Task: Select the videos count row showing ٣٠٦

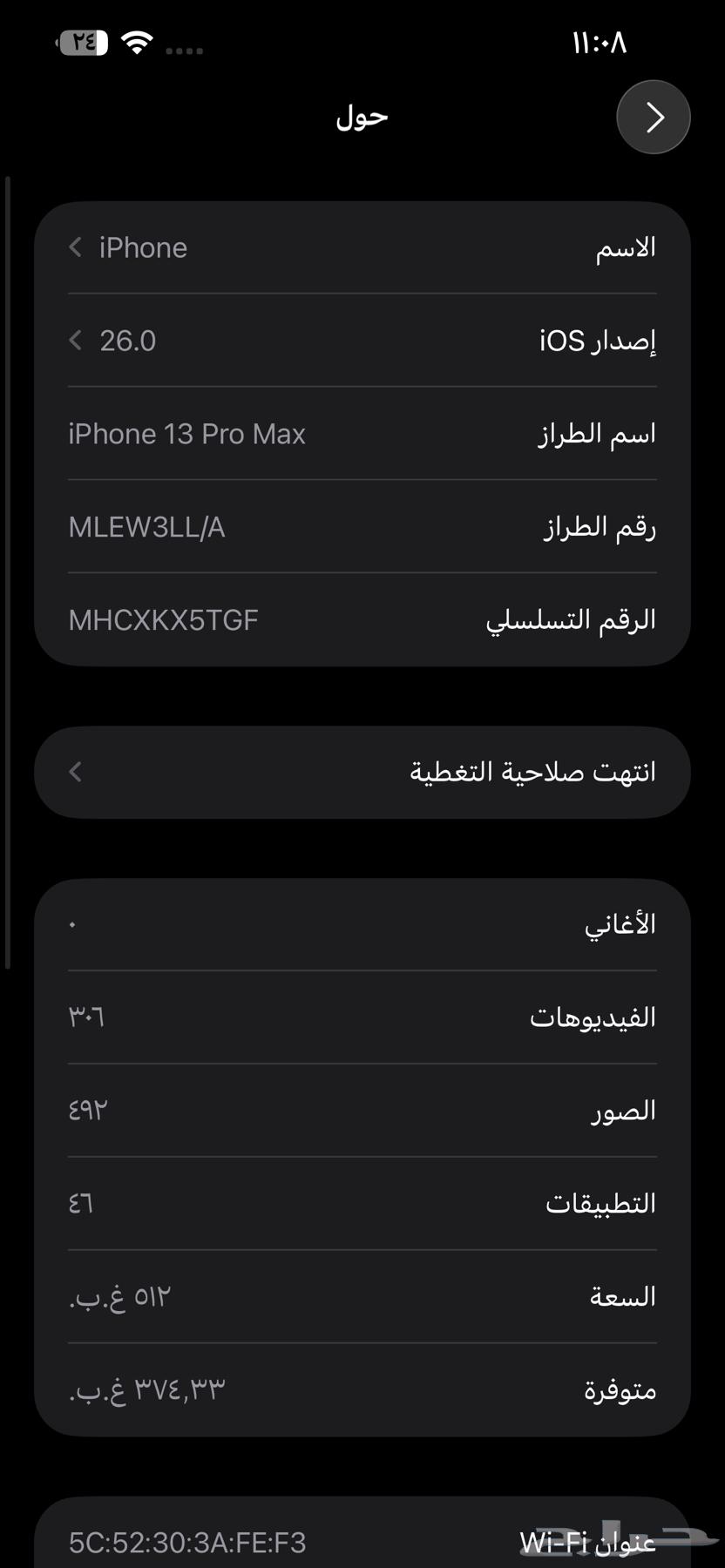Action: coord(362,1017)
